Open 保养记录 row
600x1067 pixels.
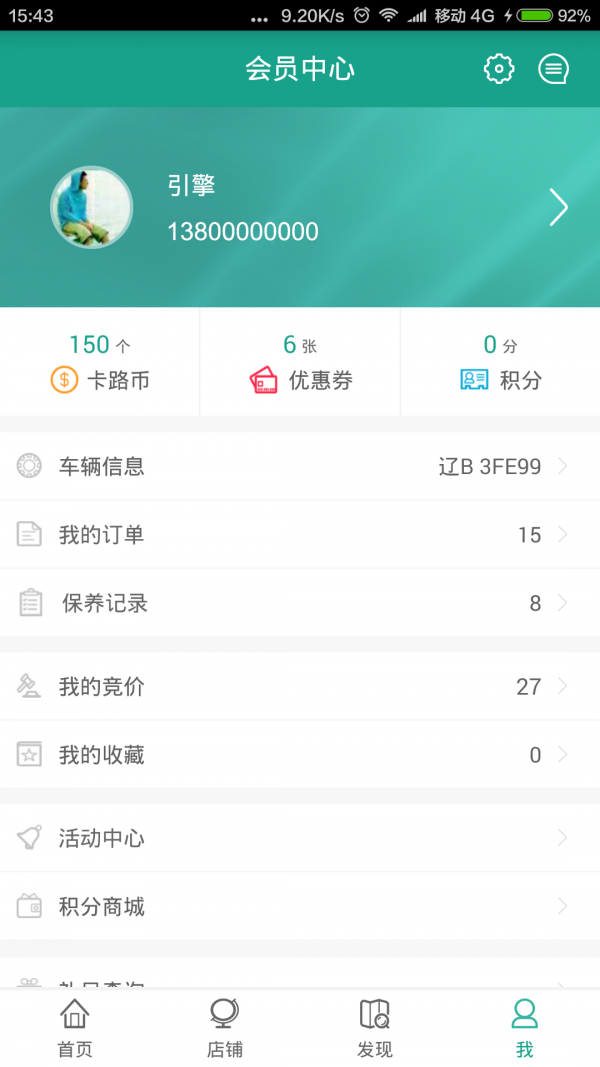300,603
